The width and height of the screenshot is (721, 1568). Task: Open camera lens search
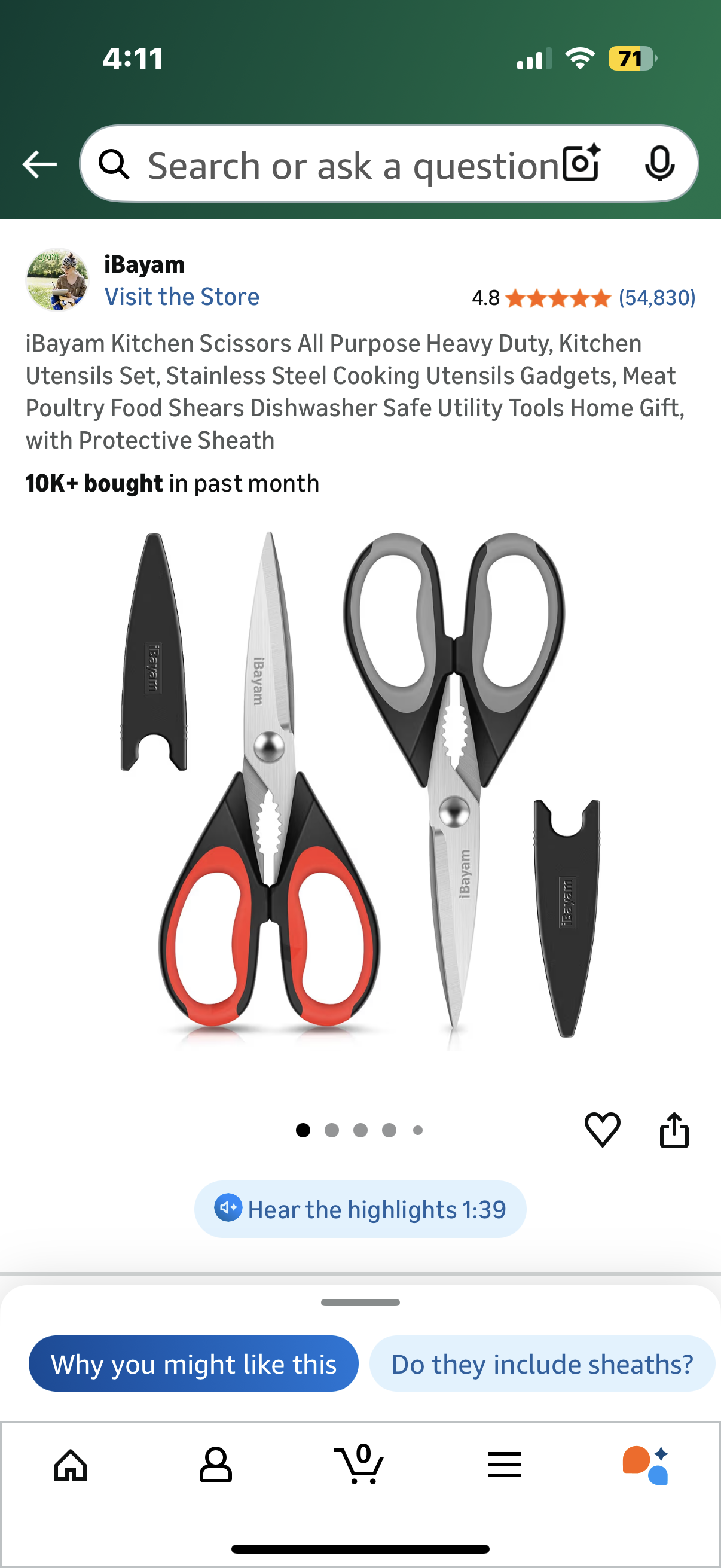[x=581, y=164]
